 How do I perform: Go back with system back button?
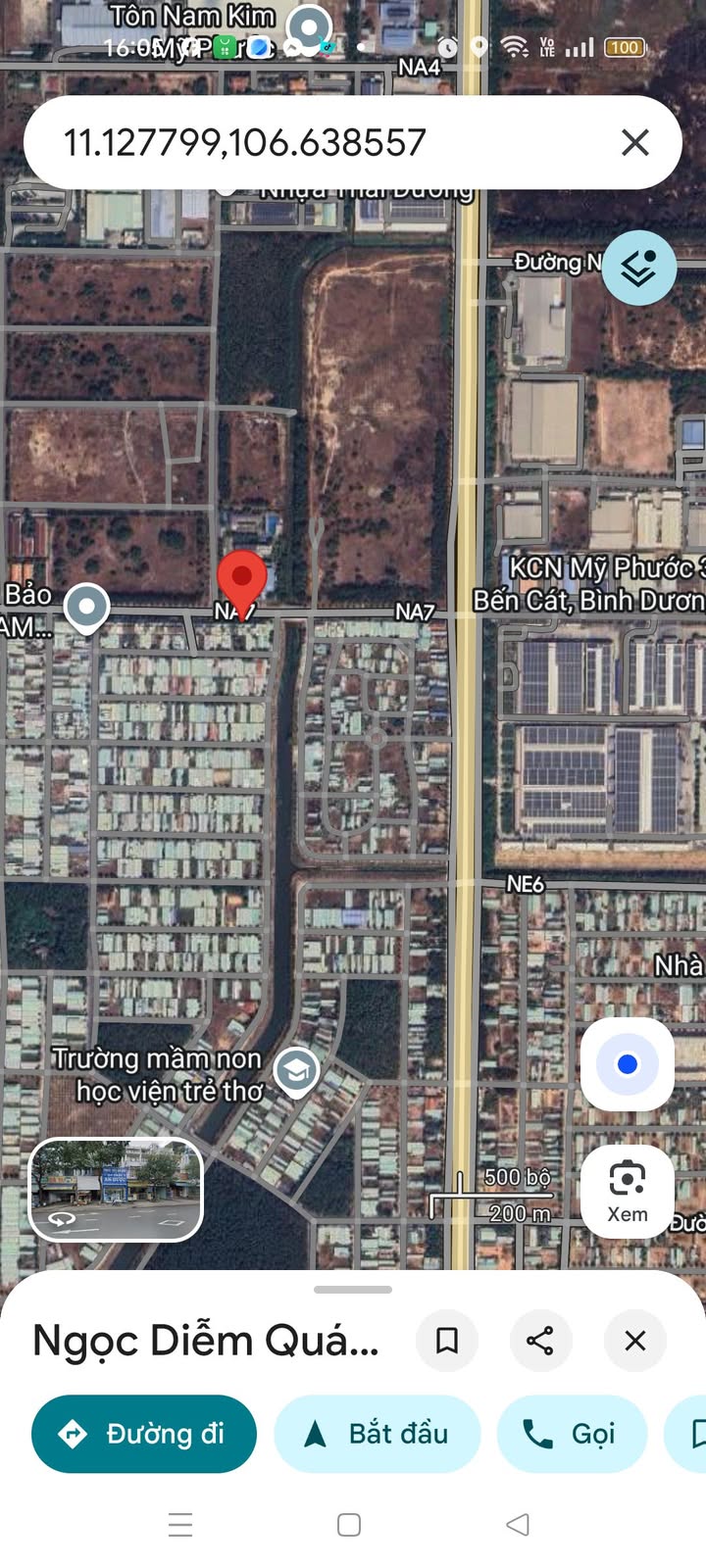click(518, 1524)
